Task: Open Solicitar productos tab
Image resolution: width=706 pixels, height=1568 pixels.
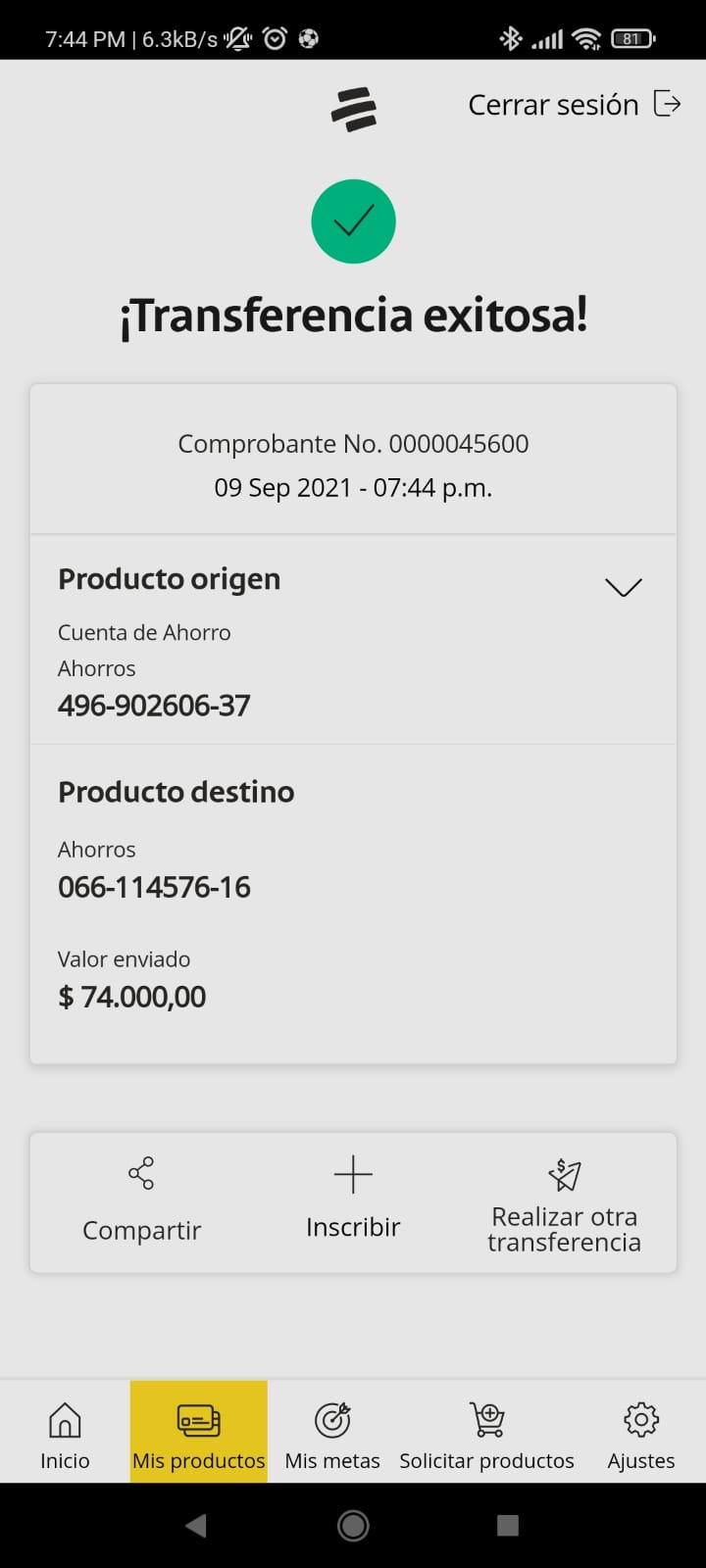Action: [486, 1436]
